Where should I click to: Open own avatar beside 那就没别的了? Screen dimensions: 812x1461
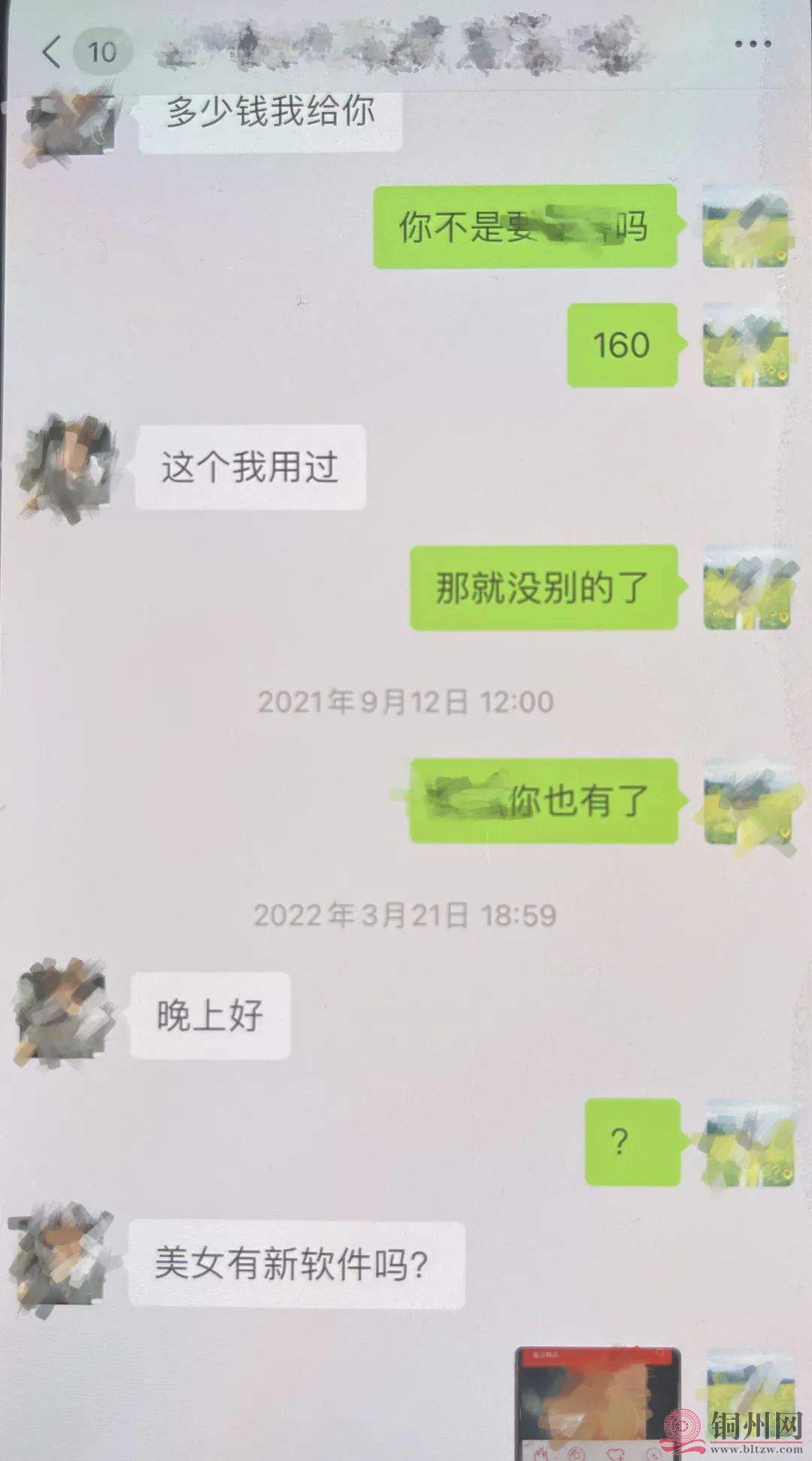(x=748, y=588)
